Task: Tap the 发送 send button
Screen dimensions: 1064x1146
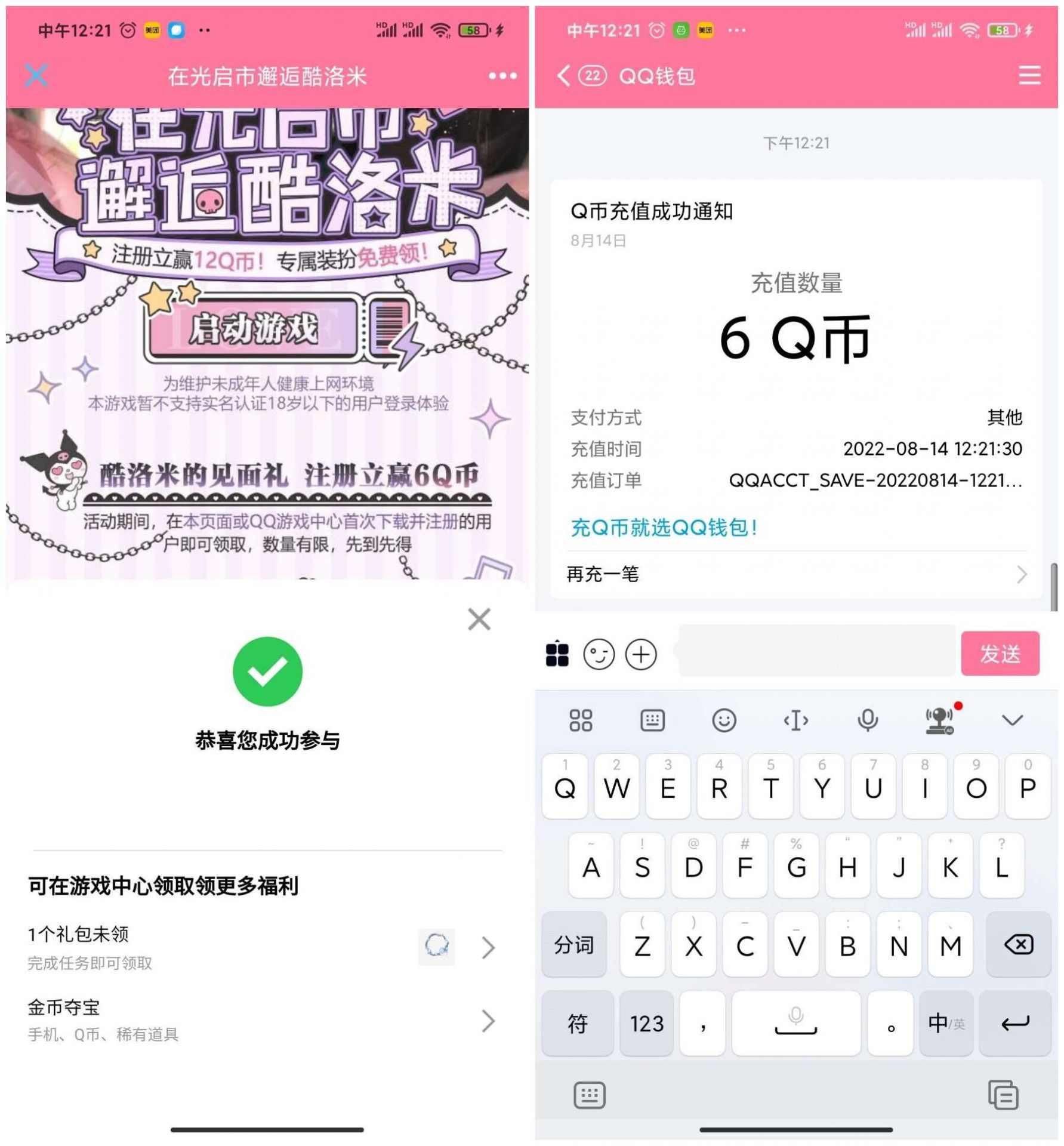Action: [1001, 654]
